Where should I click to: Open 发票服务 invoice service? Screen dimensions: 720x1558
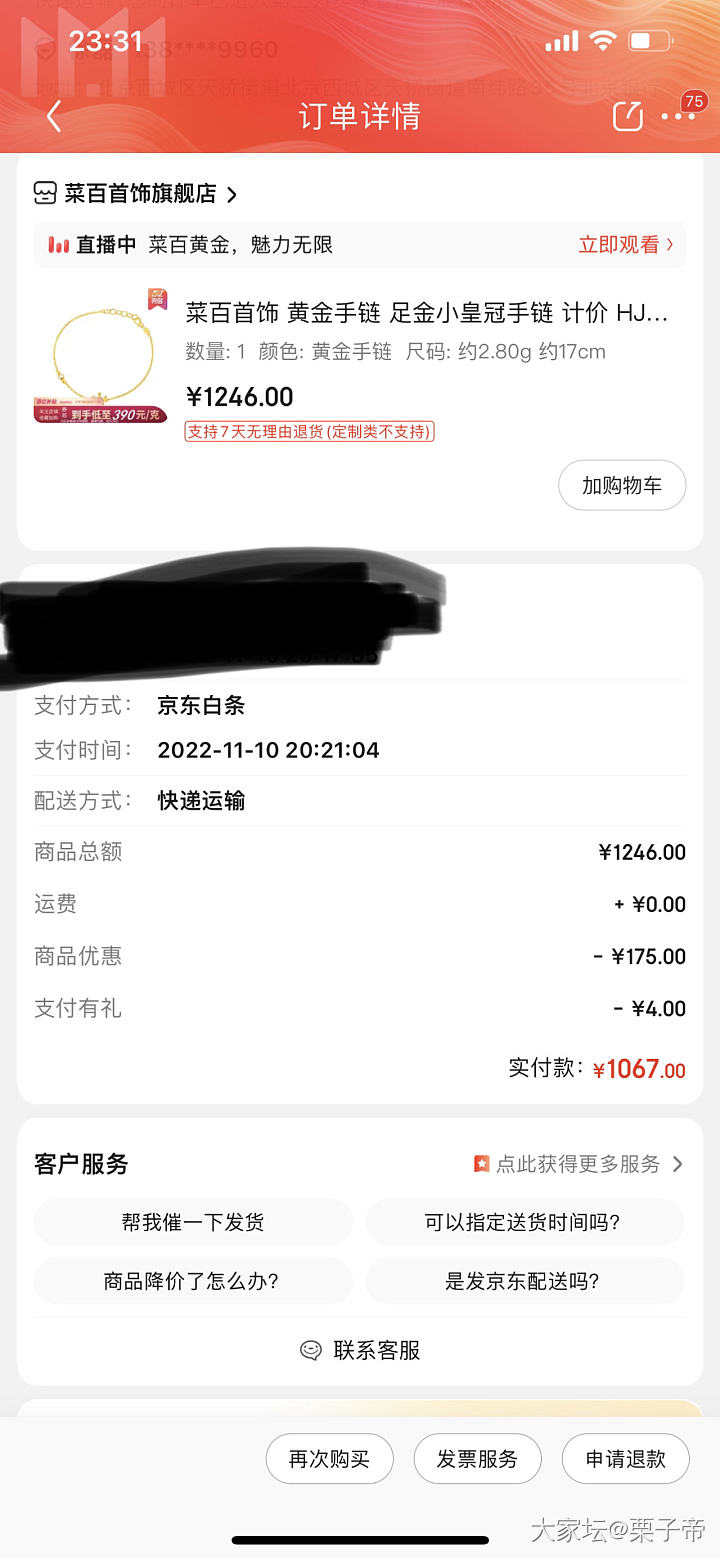tap(477, 1459)
